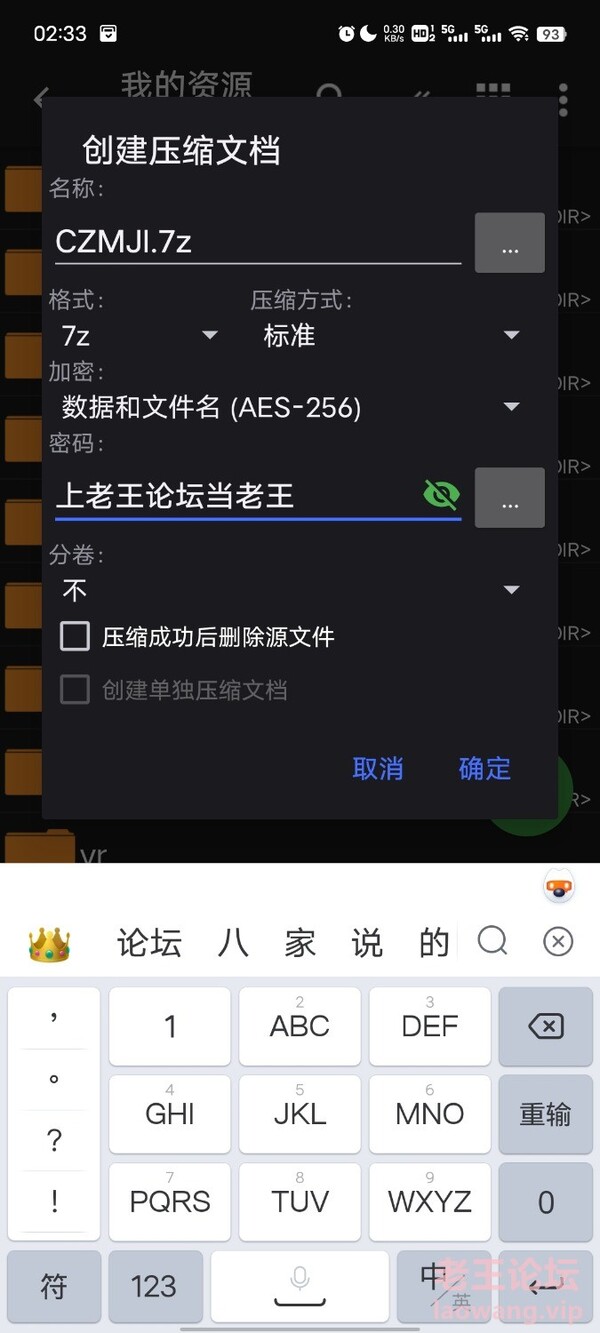
Task: Choose keyboard suggestion 论坛
Action: [149, 942]
